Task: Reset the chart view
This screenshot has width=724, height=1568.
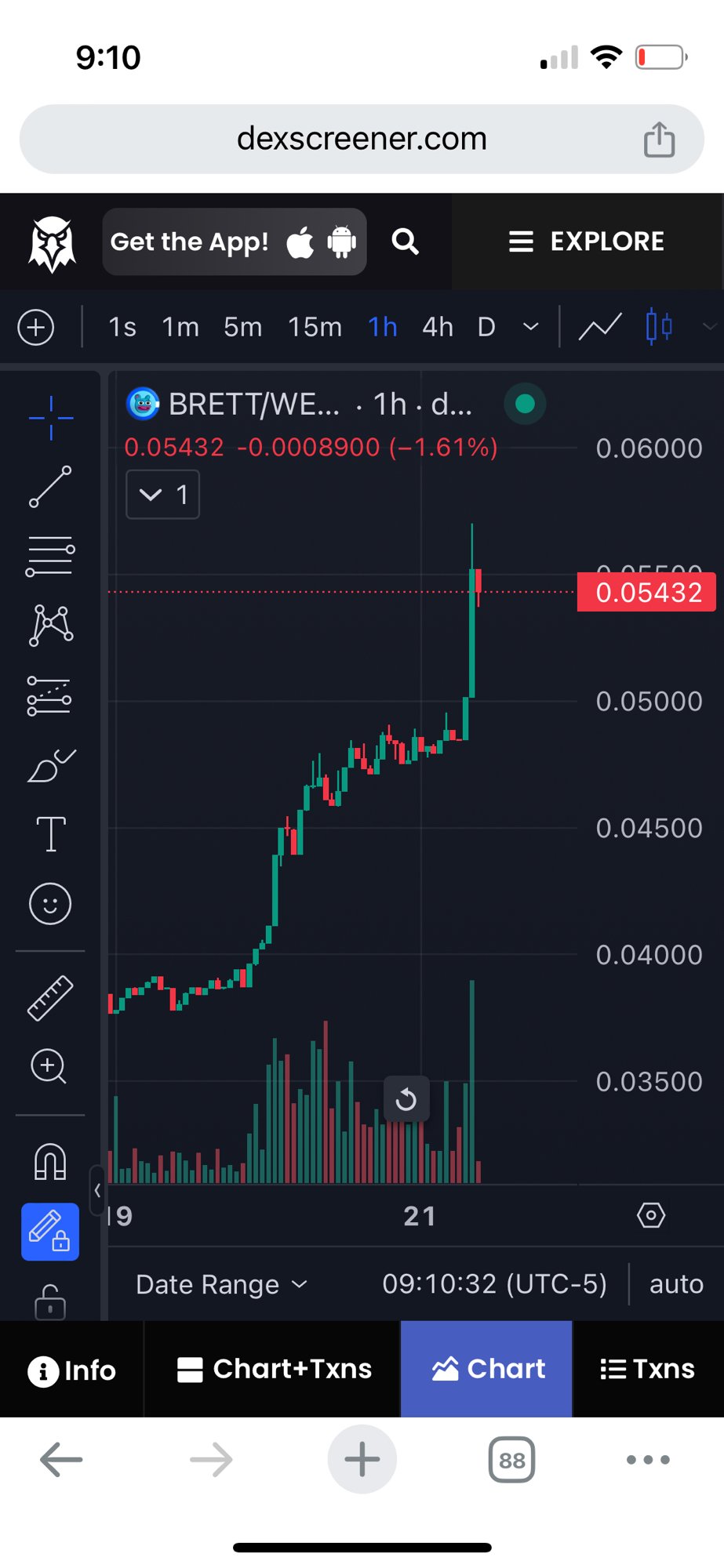Action: coord(406,1098)
